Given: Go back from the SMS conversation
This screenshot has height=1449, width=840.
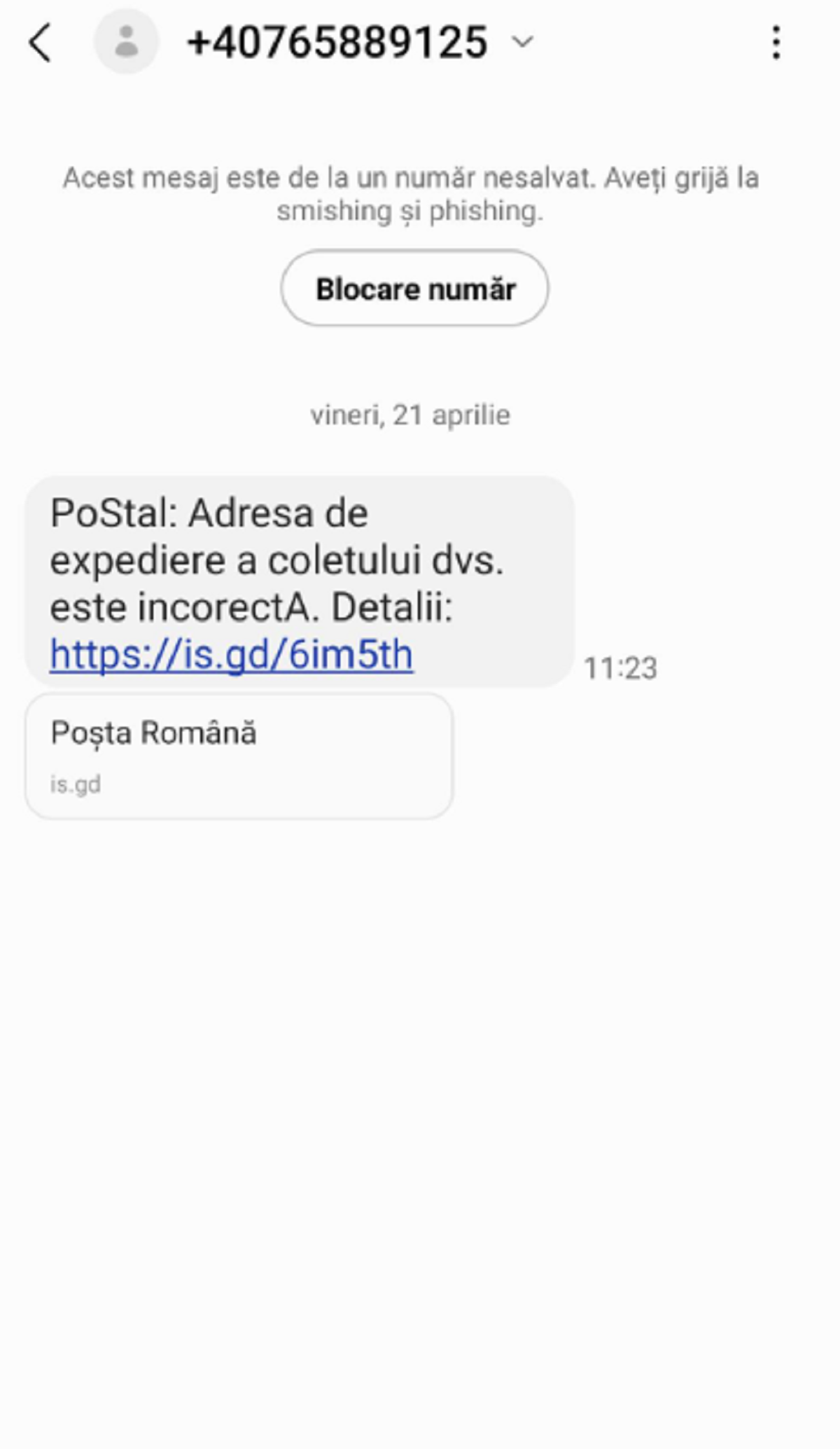Looking at the screenshot, I should (40, 43).
